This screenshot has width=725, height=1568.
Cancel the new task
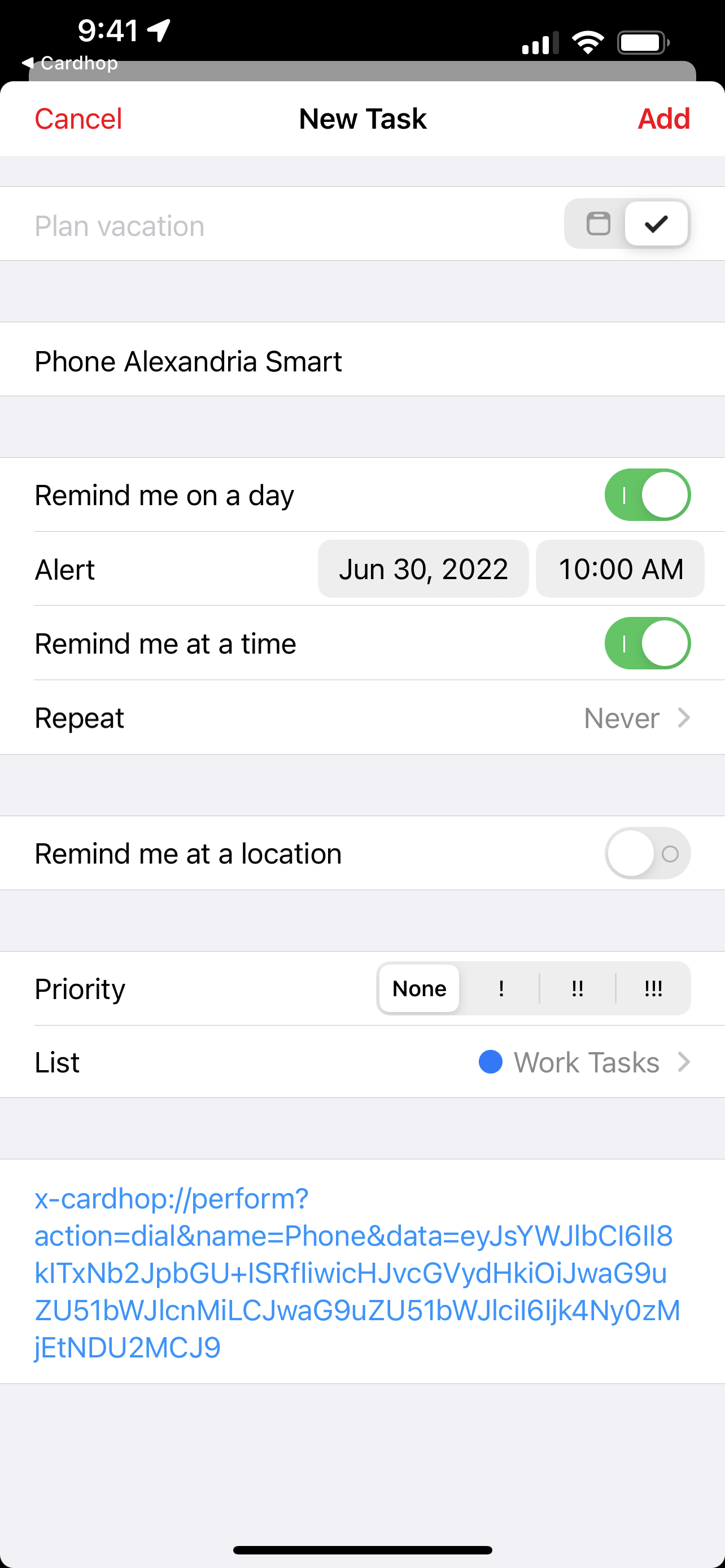click(78, 119)
